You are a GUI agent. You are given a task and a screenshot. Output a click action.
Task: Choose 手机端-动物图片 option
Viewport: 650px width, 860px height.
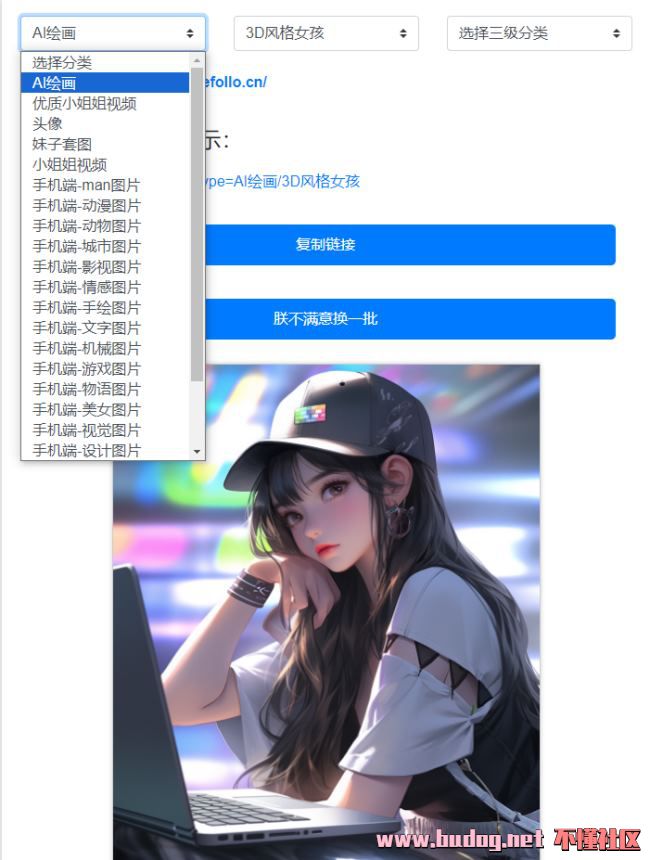pos(86,226)
